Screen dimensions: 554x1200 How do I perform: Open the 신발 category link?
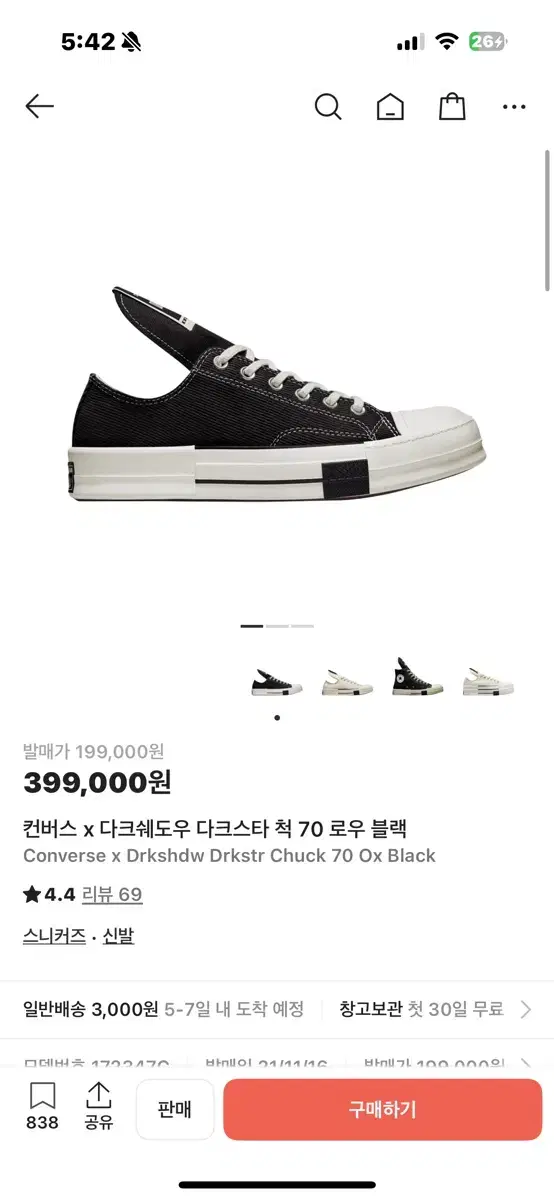pos(118,937)
